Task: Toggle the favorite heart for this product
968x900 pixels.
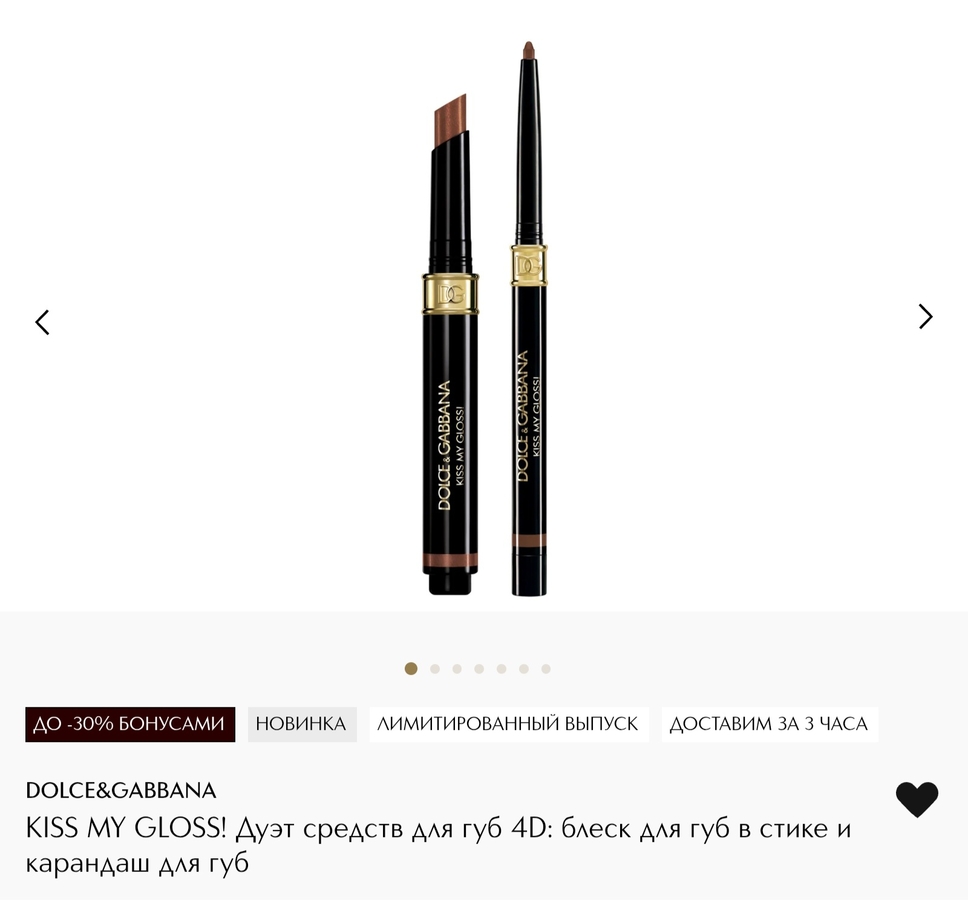Action: point(916,799)
